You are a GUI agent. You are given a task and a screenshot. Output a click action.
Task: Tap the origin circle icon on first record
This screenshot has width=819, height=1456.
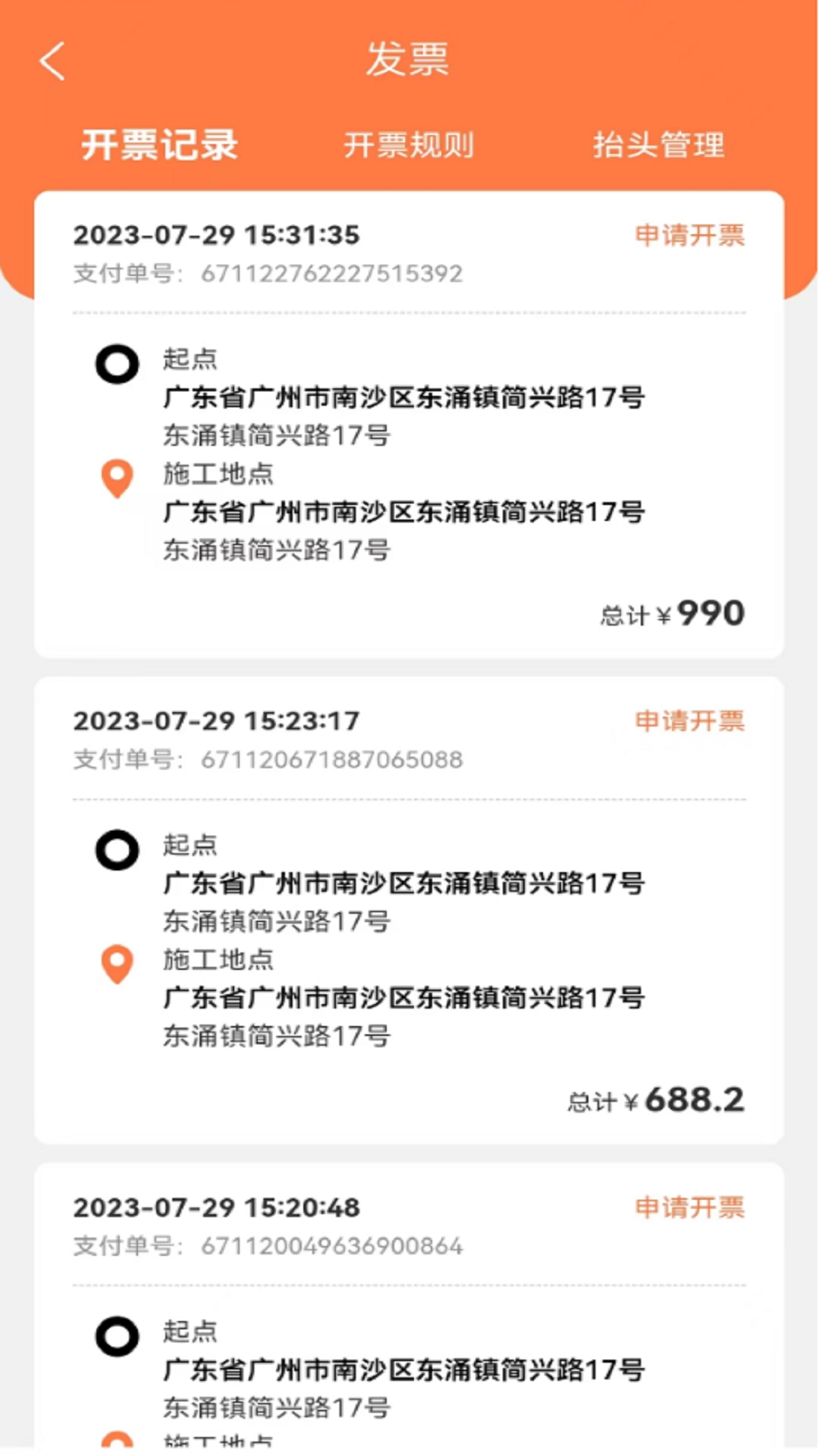click(116, 364)
